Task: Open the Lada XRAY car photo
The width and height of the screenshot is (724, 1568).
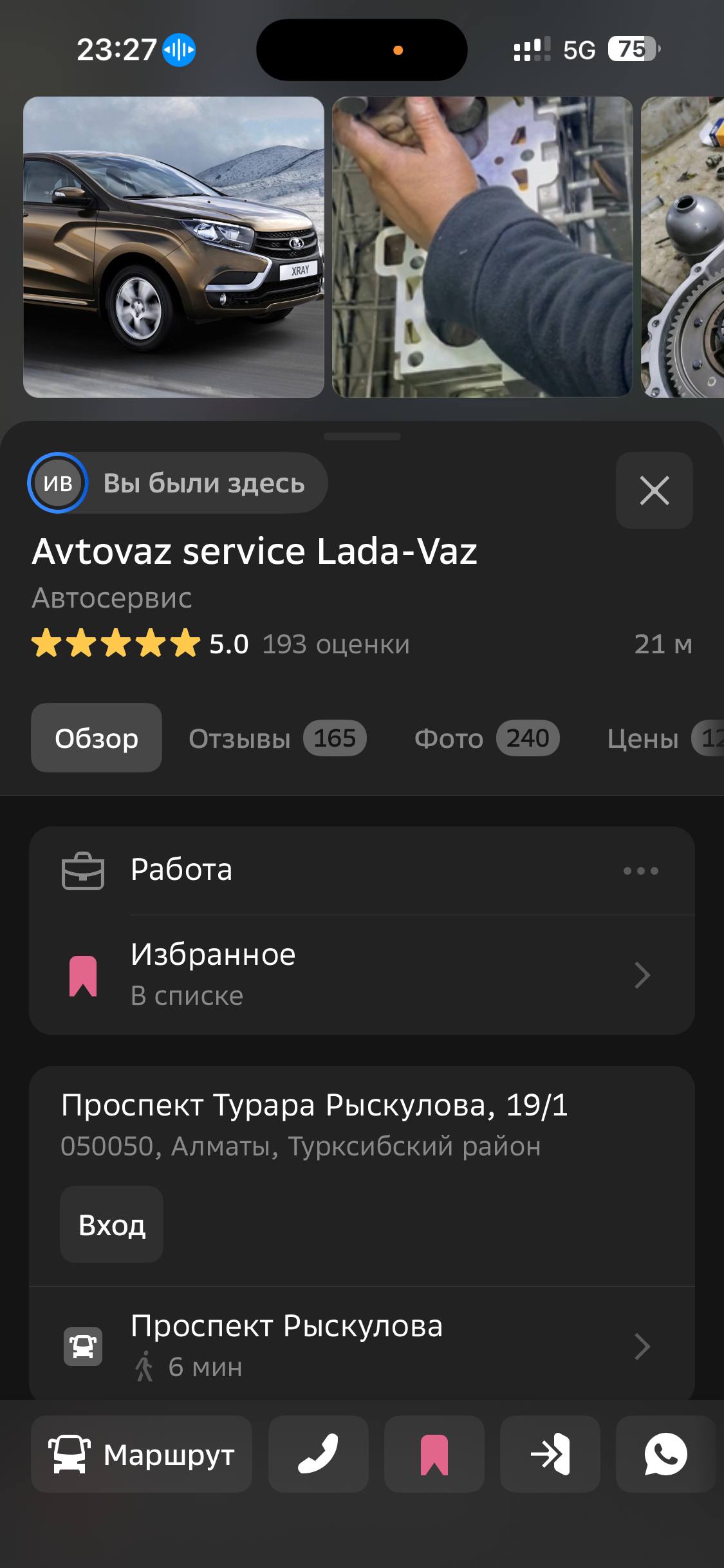Action: 174,247
